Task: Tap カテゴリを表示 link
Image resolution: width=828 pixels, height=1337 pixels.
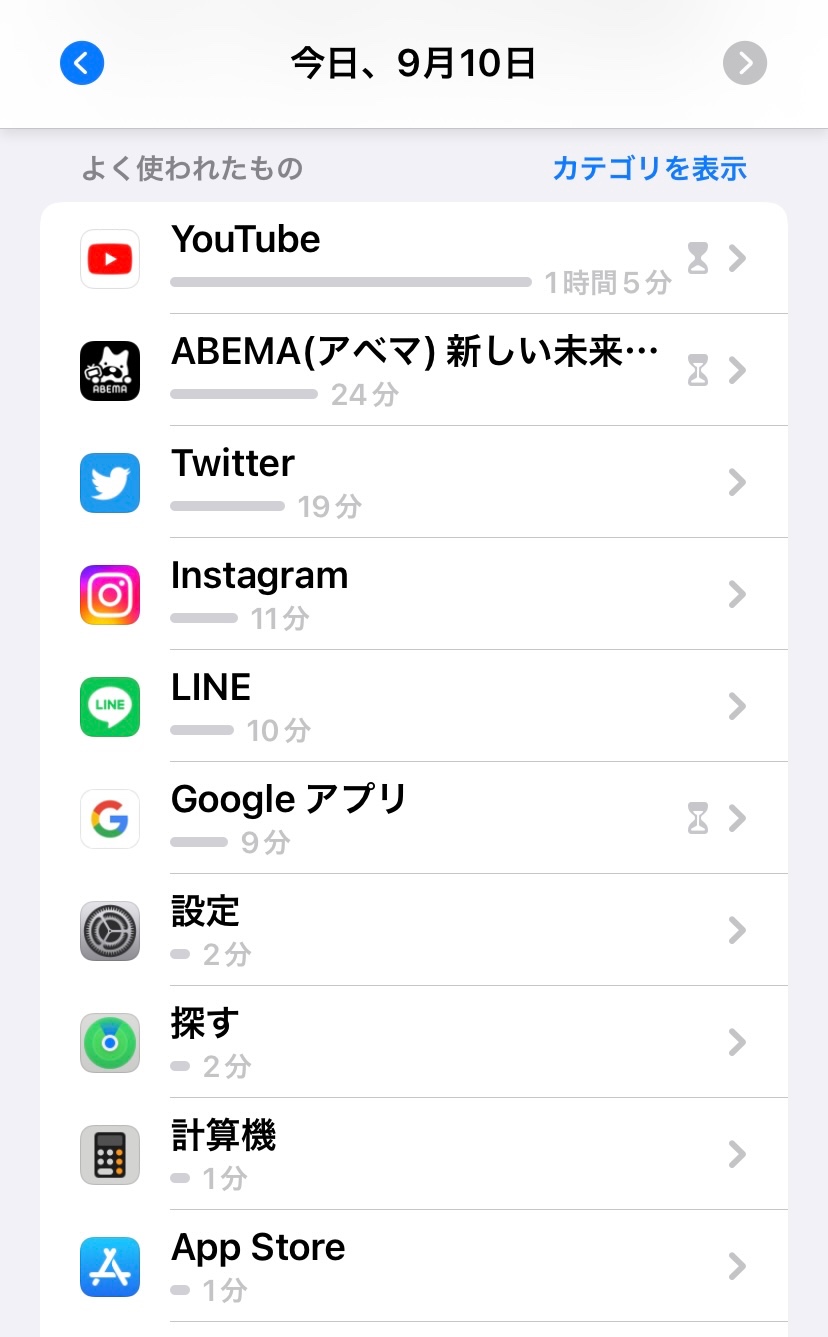Action: click(x=649, y=168)
